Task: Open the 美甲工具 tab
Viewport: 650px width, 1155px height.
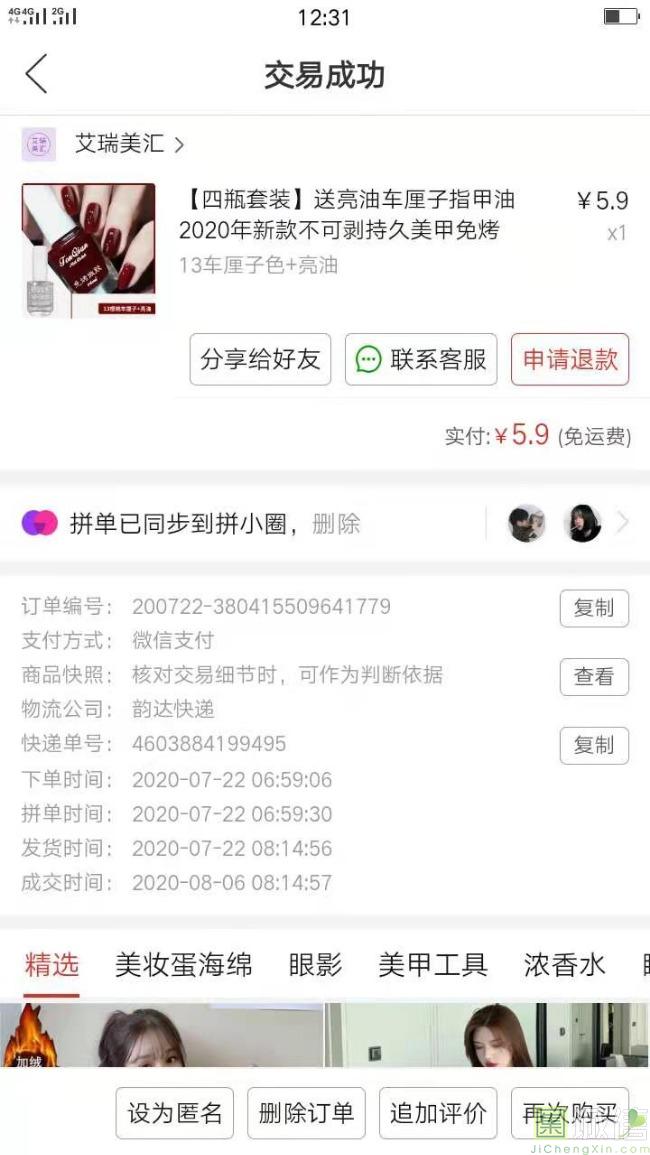Action: pos(432,965)
